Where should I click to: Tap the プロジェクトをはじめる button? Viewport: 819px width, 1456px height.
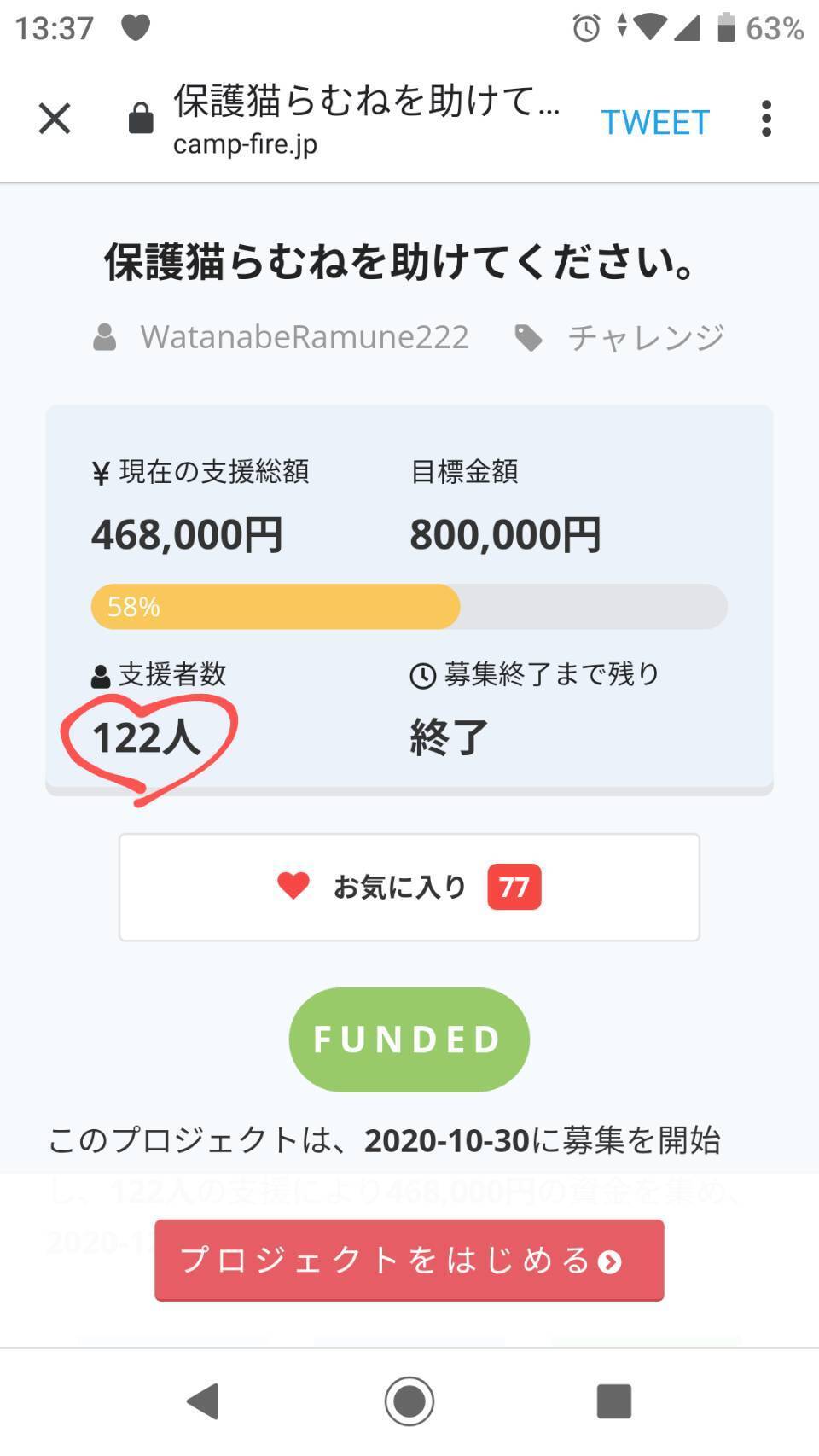[x=409, y=1260]
